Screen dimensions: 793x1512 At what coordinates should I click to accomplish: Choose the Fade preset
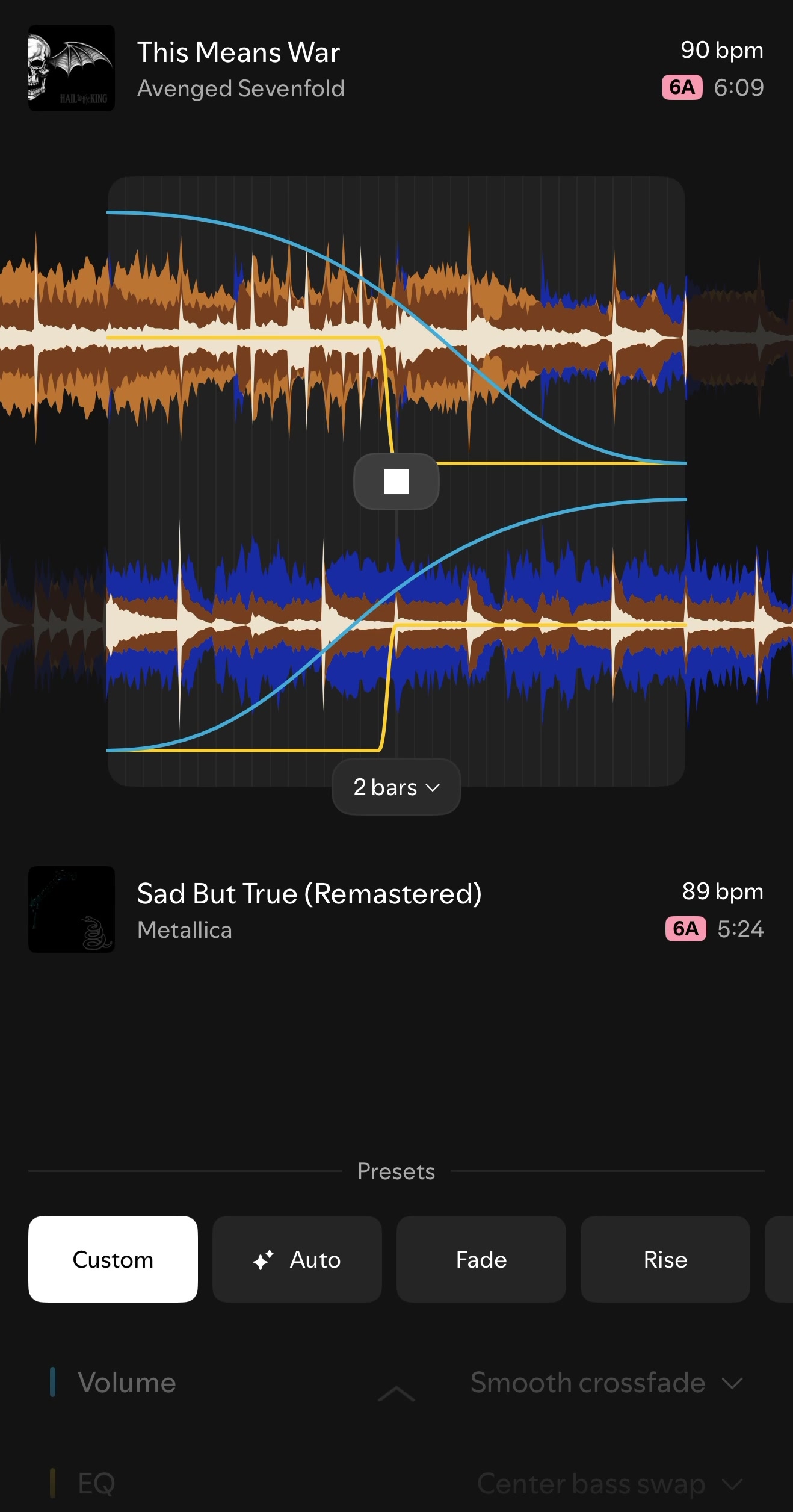point(481,1260)
